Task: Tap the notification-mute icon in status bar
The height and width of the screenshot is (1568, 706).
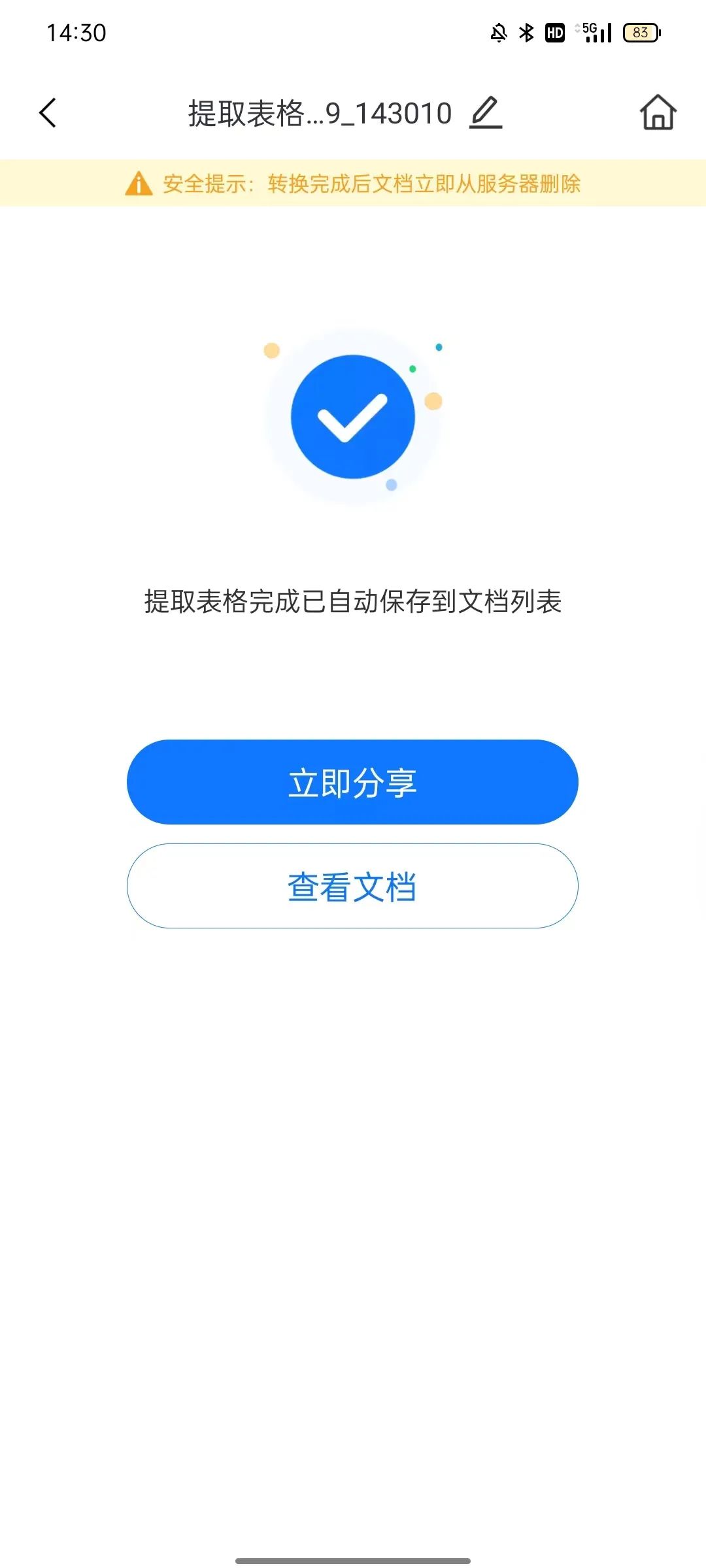Action: pyautogui.click(x=498, y=31)
